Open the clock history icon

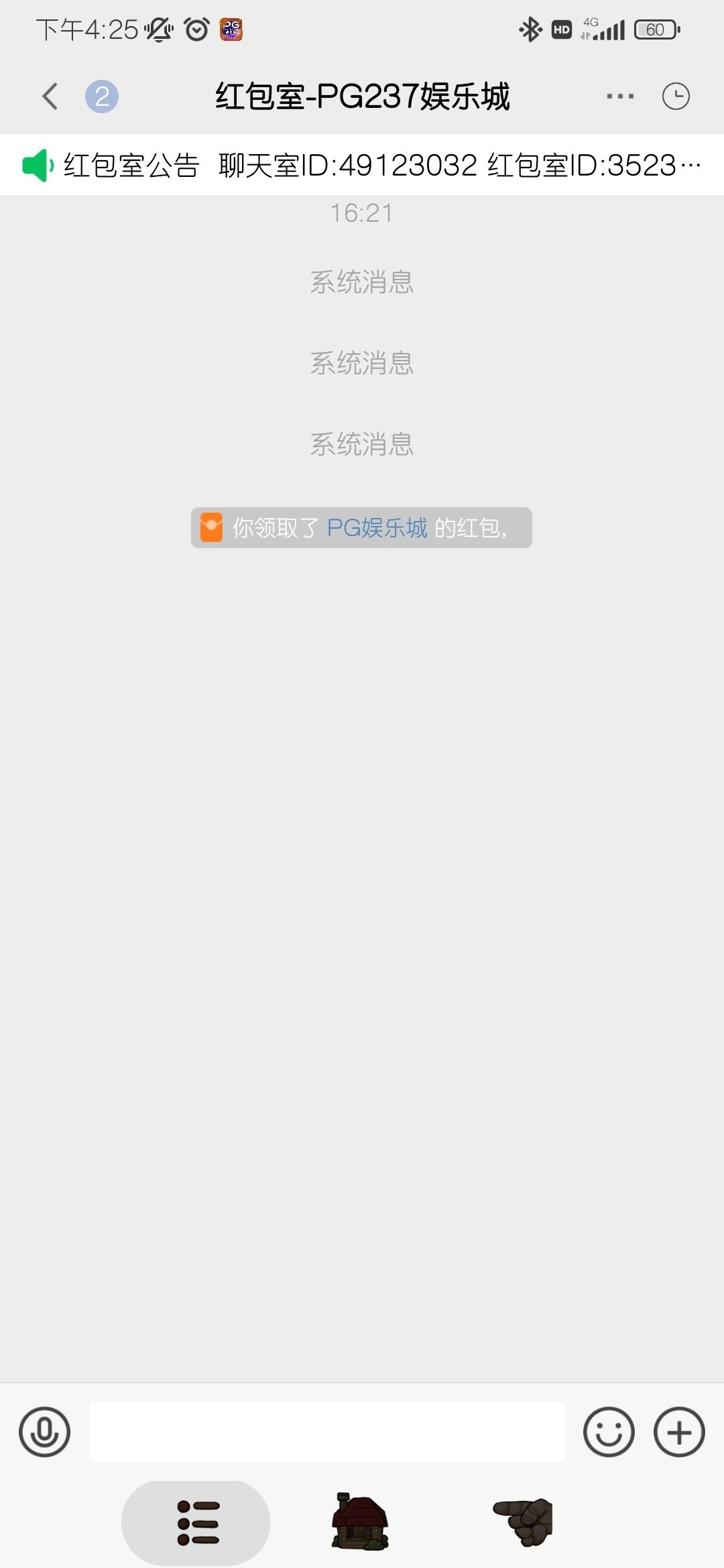676,96
